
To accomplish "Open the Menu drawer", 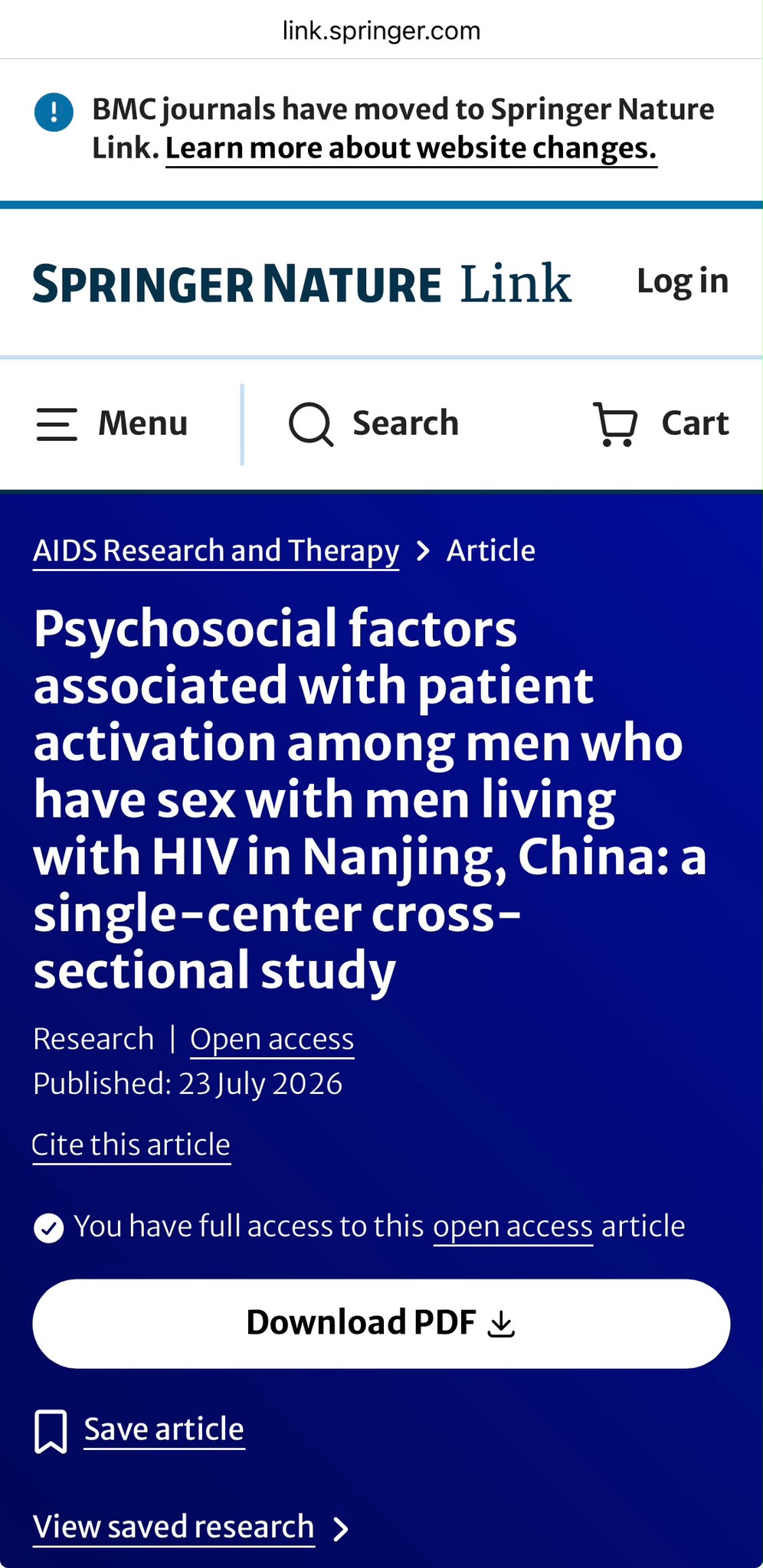I will 112,423.
